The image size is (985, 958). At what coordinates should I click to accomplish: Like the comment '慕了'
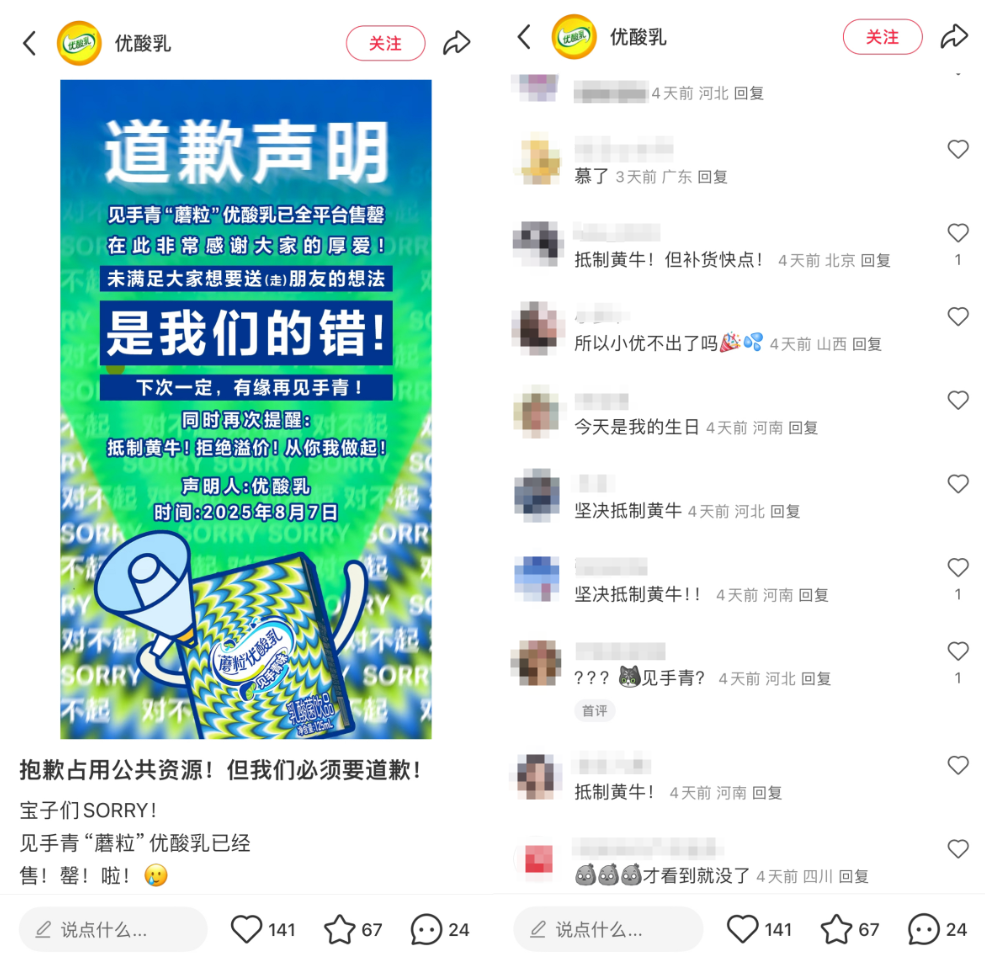click(957, 149)
